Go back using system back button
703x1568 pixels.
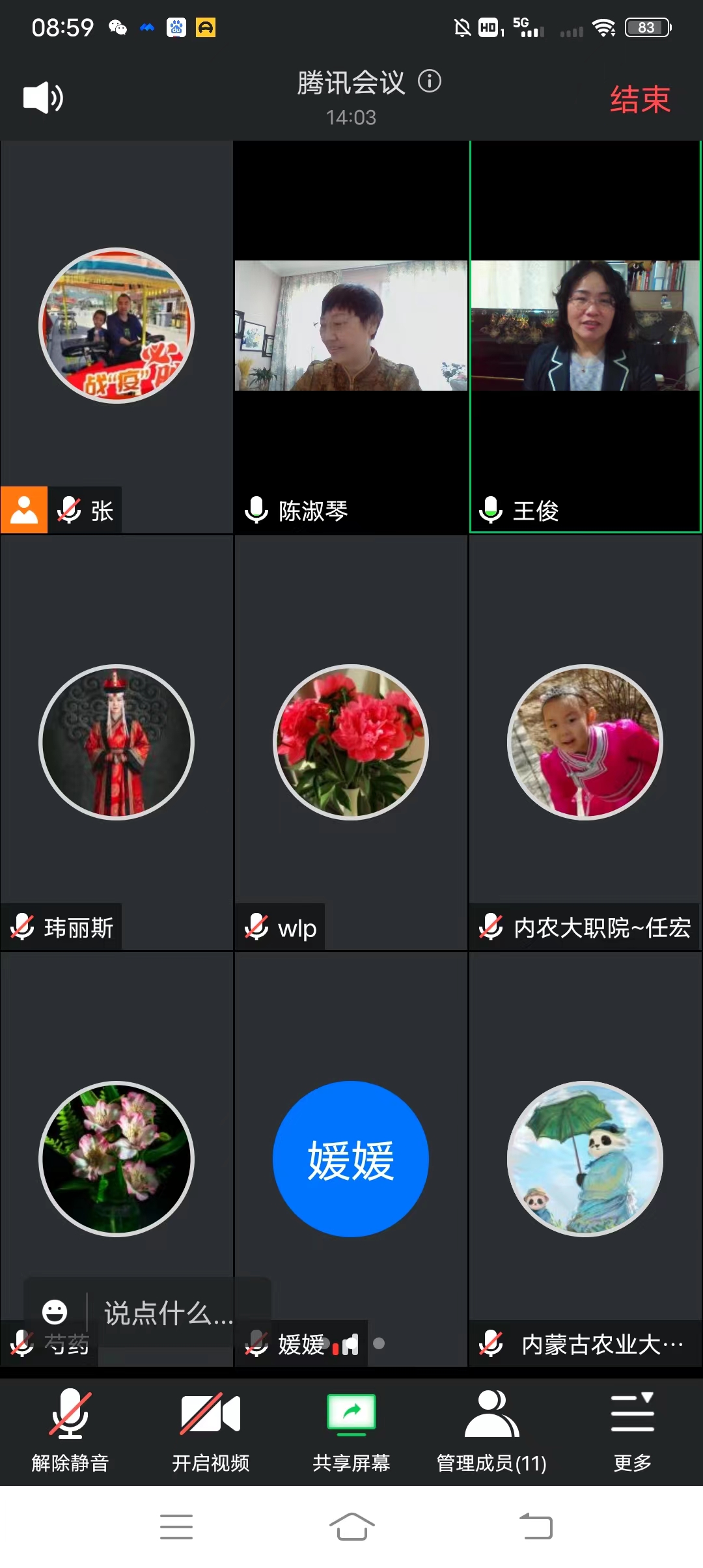pos(536,1526)
